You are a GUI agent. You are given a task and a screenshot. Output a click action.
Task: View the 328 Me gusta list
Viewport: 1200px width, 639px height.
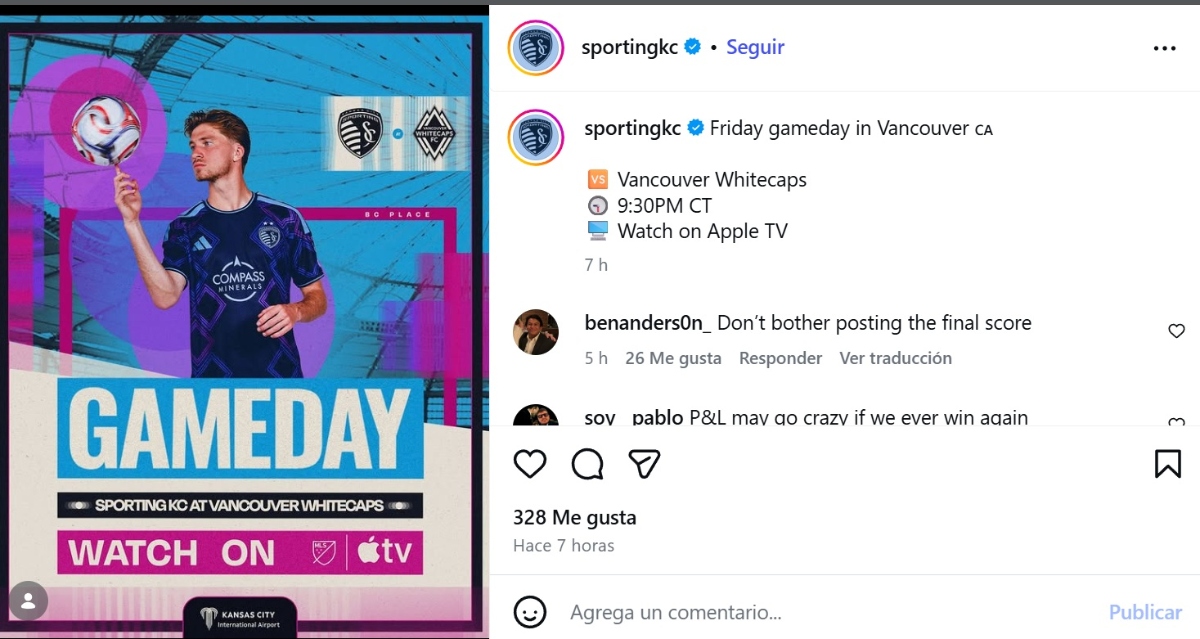point(574,517)
